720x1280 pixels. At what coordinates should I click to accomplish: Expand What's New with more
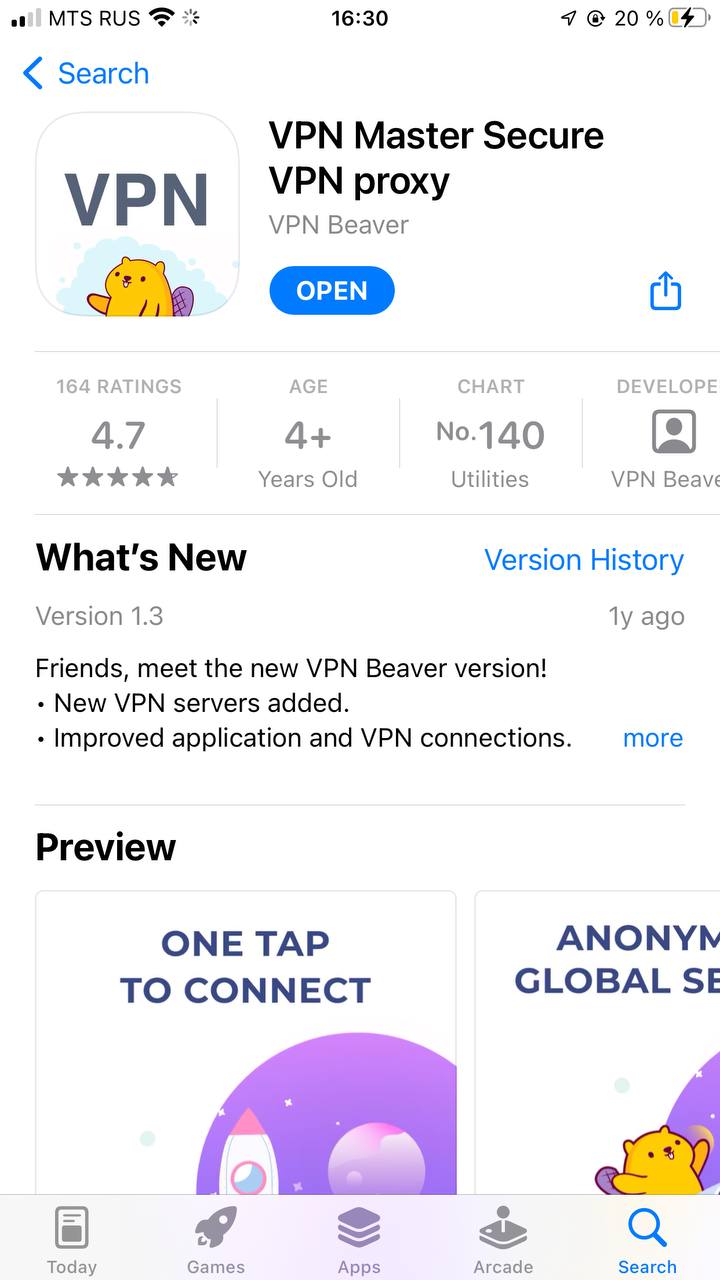652,738
